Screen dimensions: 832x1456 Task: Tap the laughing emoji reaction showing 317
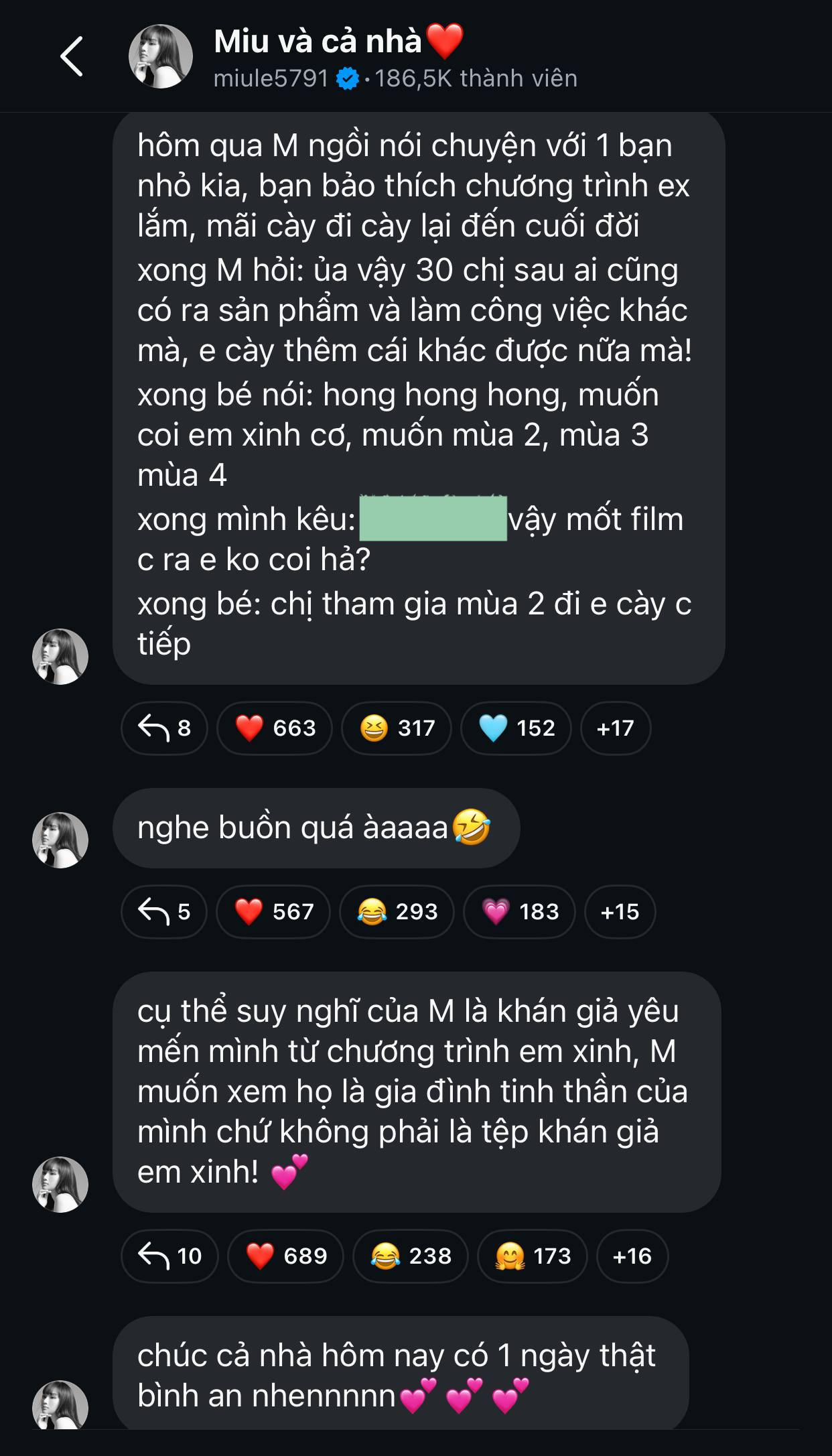coord(395,728)
